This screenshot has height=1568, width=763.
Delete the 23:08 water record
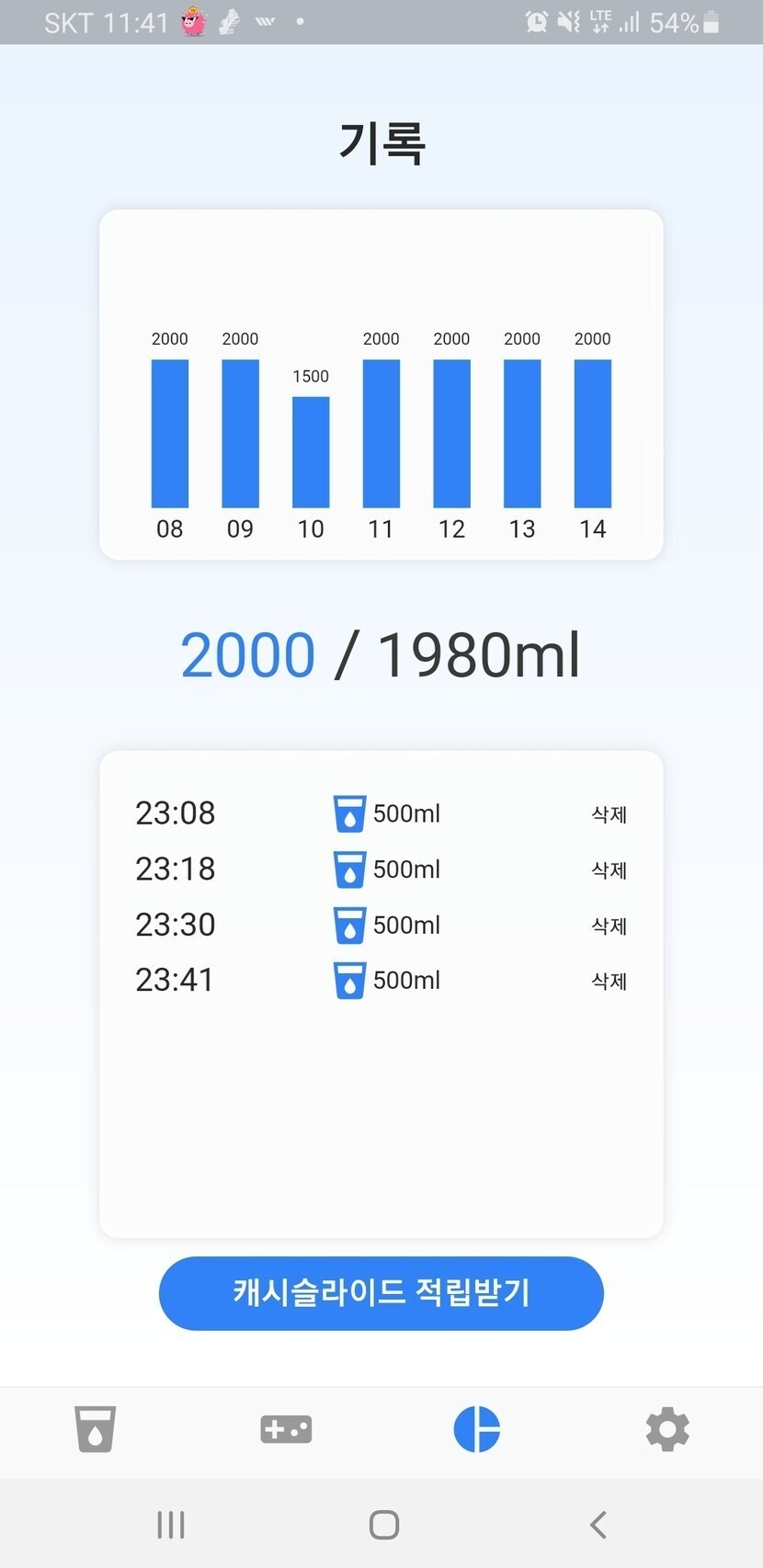pos(609,814)
